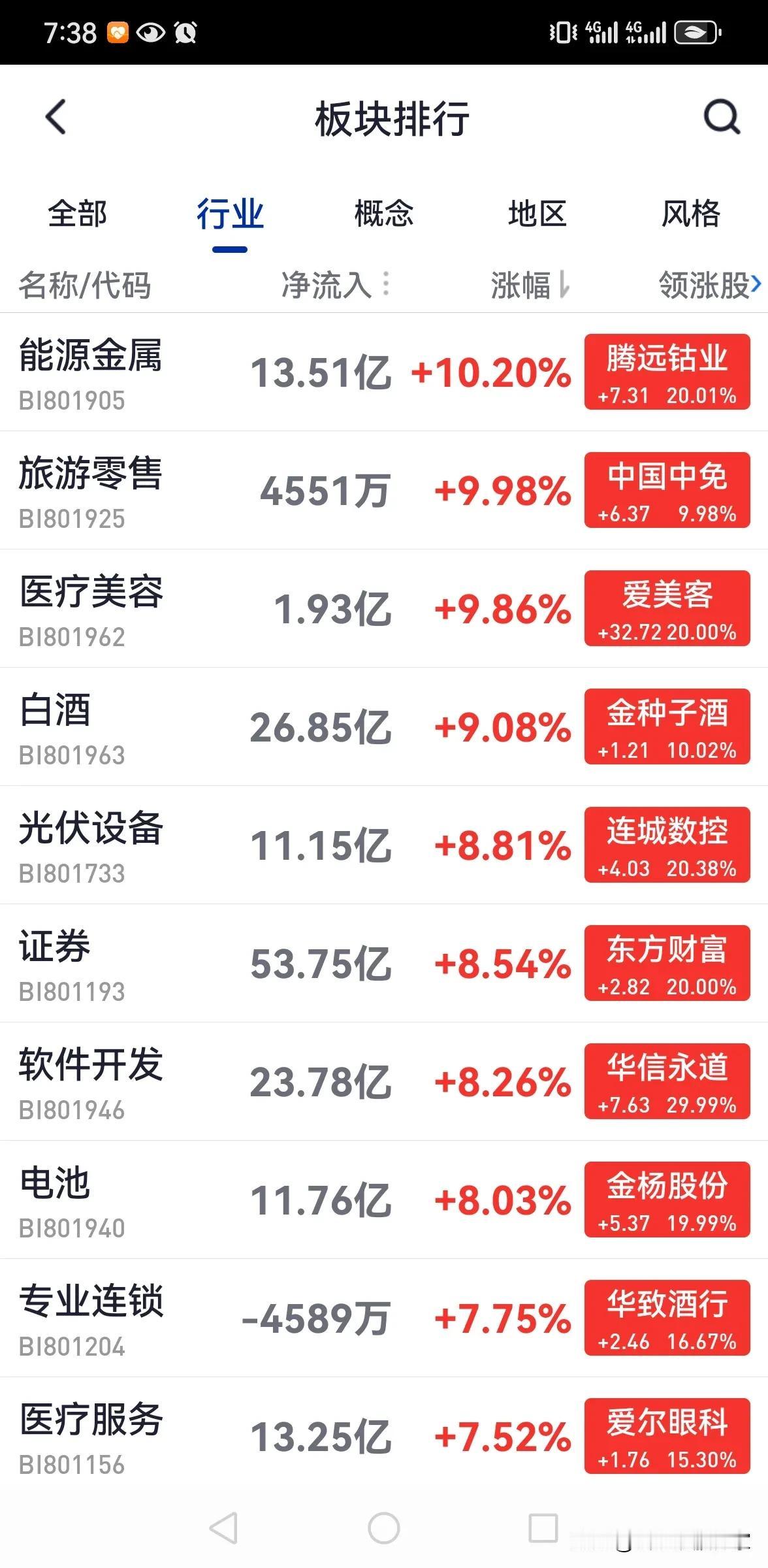Open the 软件开发 sector row

click(384, 1082)
